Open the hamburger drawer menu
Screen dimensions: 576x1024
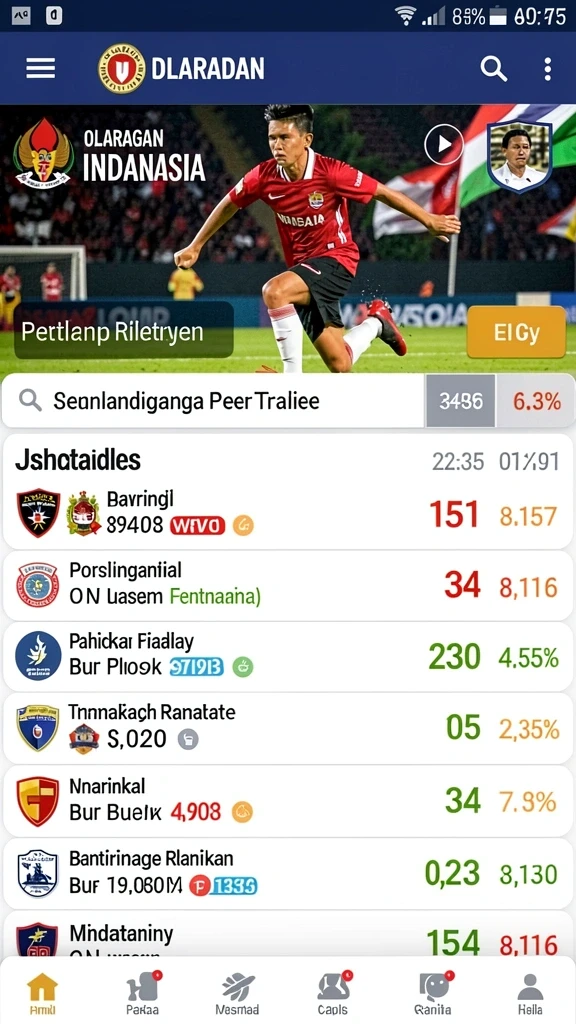(x=40, y=69)
